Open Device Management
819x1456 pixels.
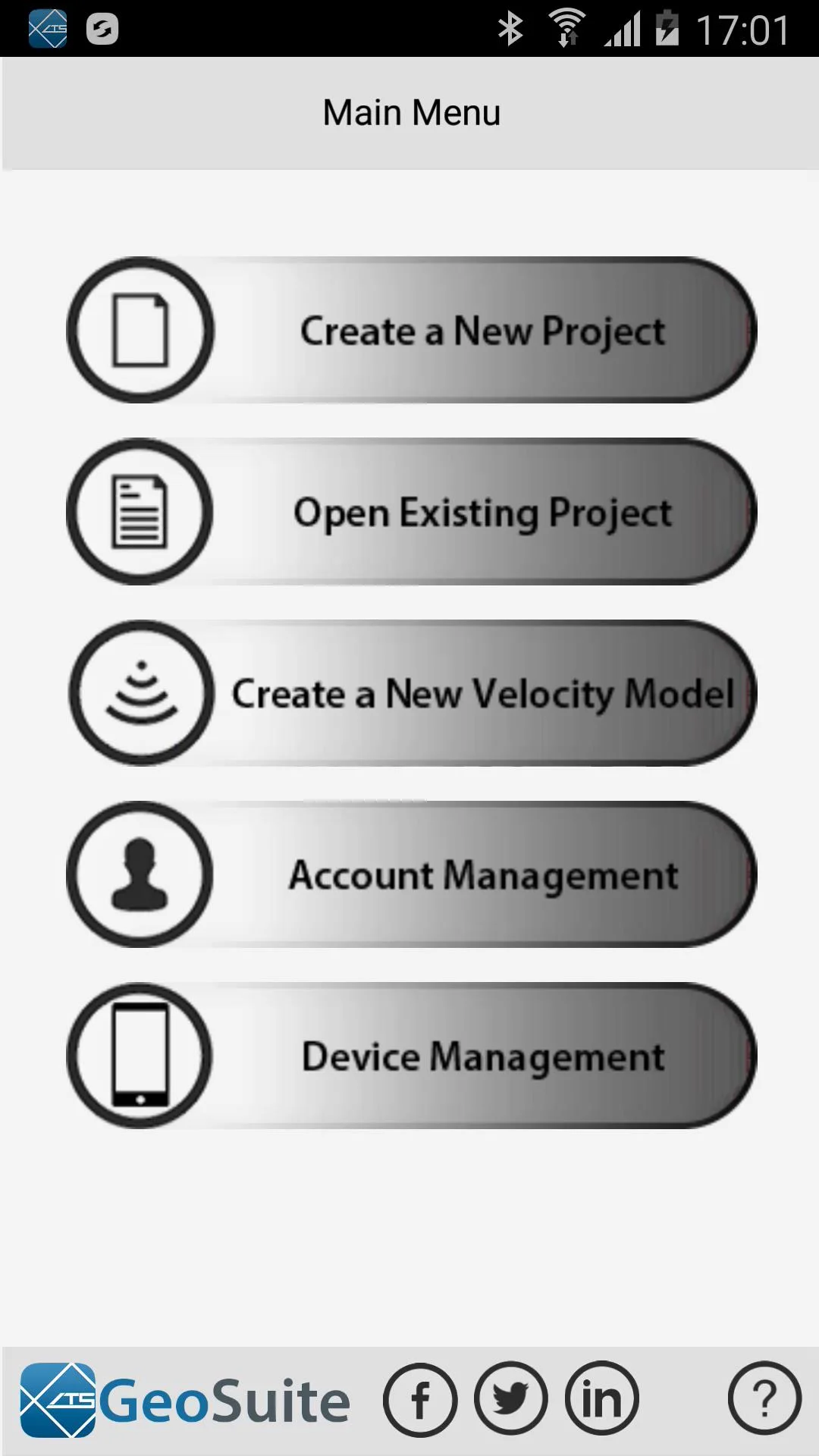pos(411,1056)
